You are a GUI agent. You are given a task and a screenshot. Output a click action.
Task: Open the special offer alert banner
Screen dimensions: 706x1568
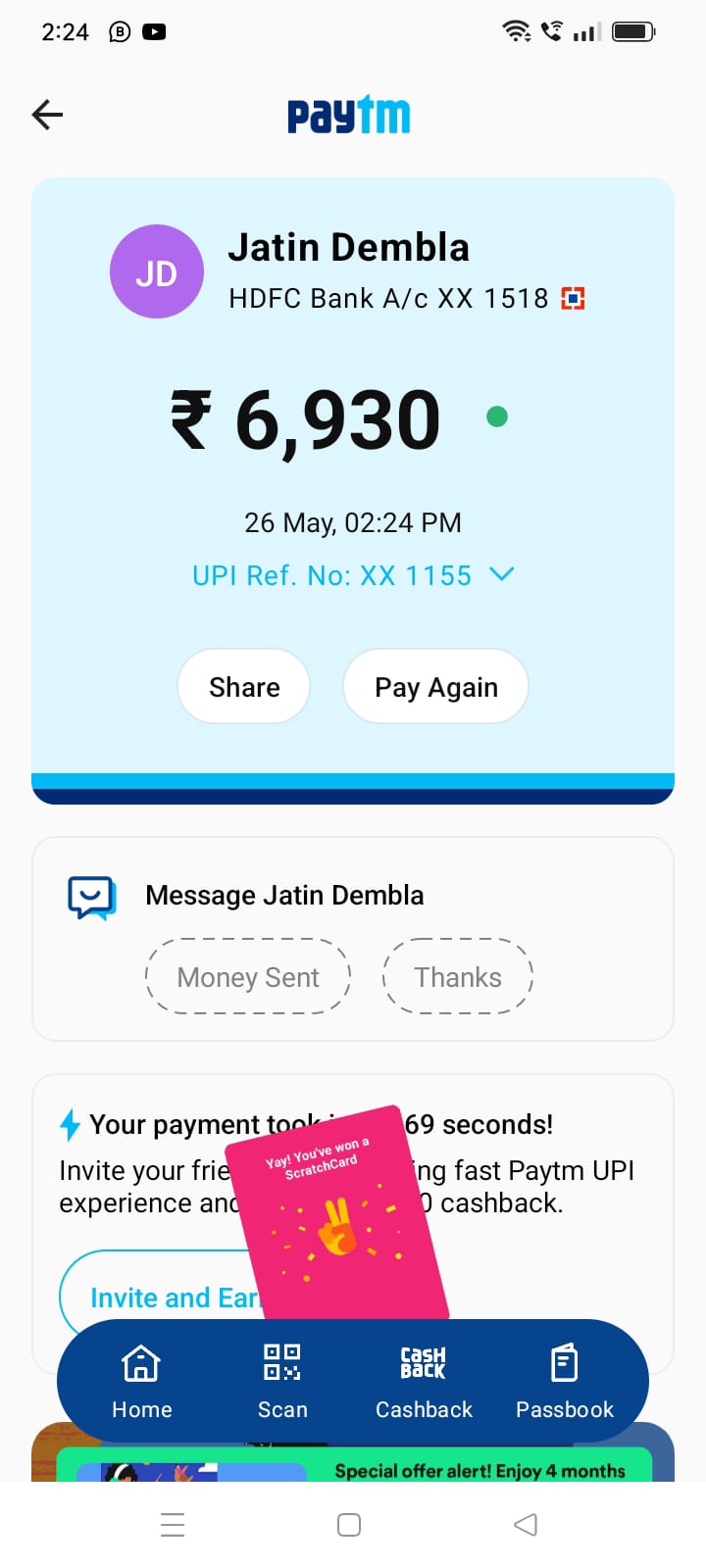click(479, 1468)
